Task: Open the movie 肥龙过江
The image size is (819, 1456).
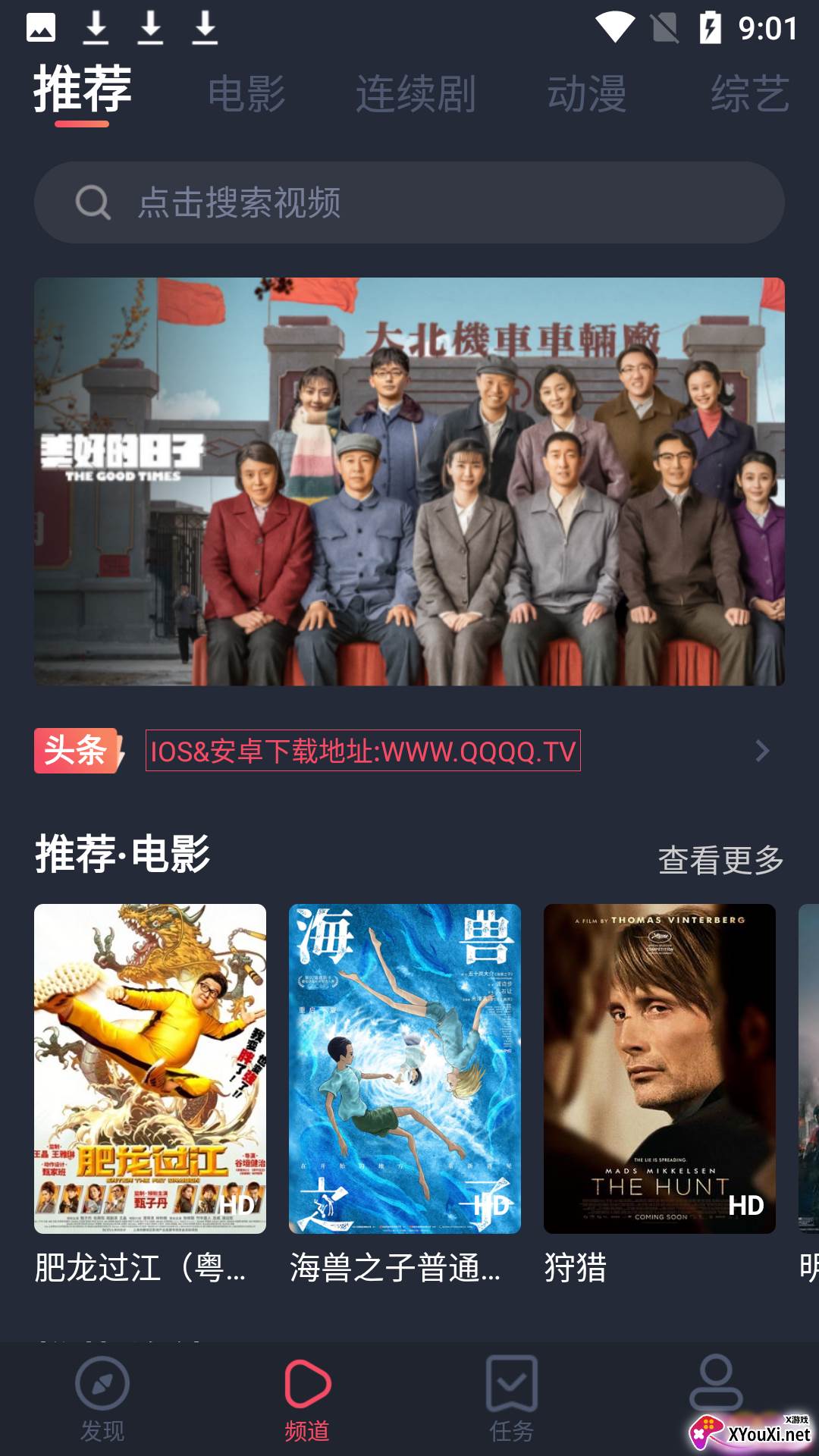Action: (x=150, y=1069)
